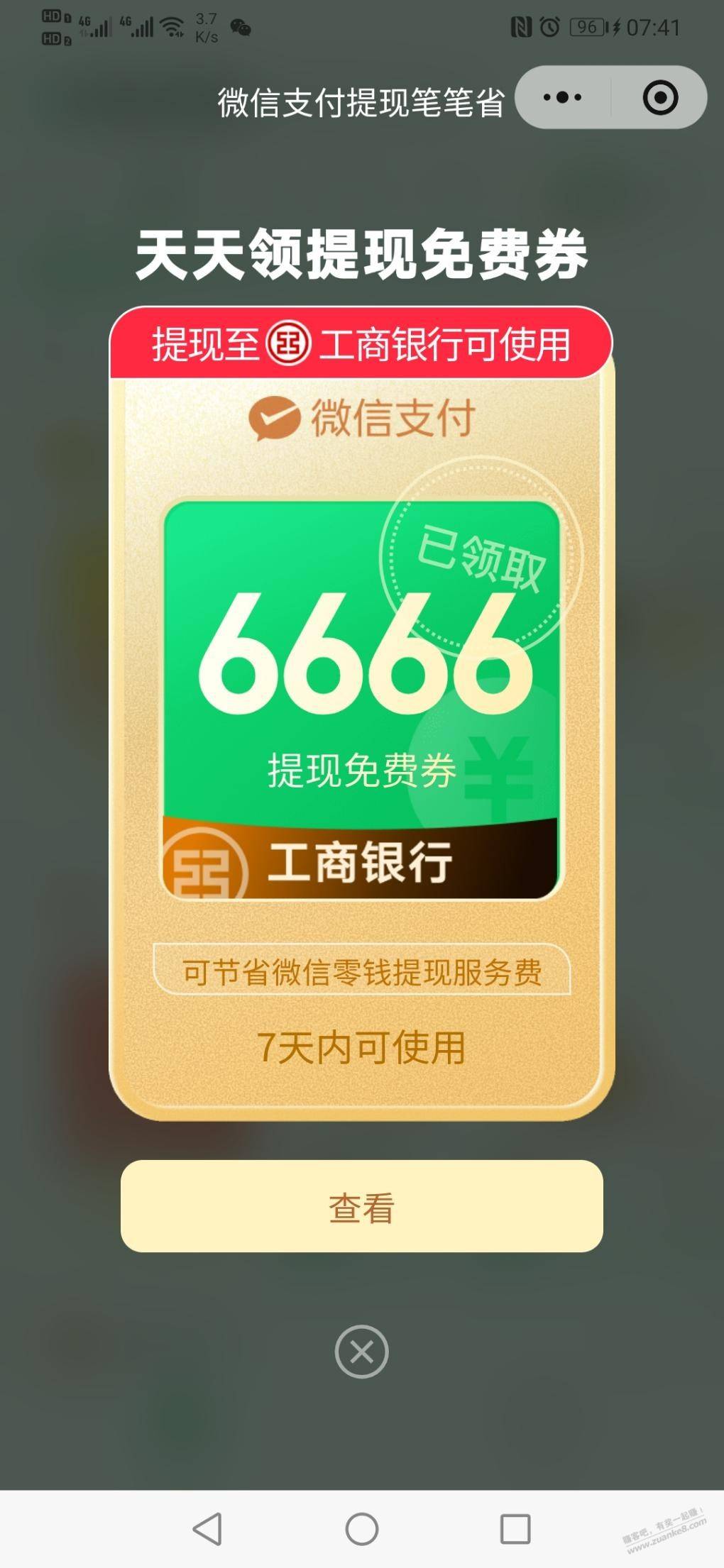Screen dimensions: 724x1568
Task: Dismiss the coupon popup with the X button
Action: pyautogui.click(x=361, y=1352)
